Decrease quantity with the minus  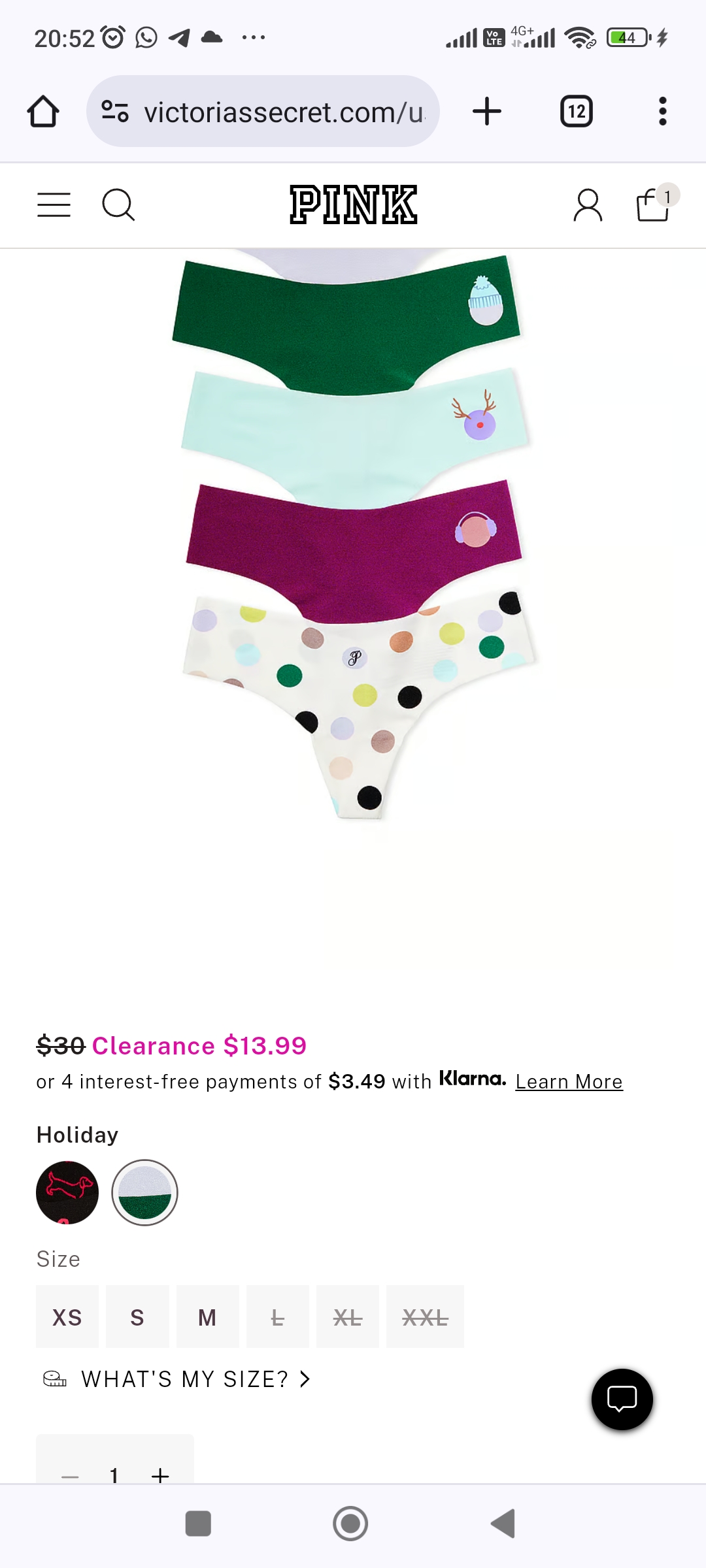click(70, 1475)
